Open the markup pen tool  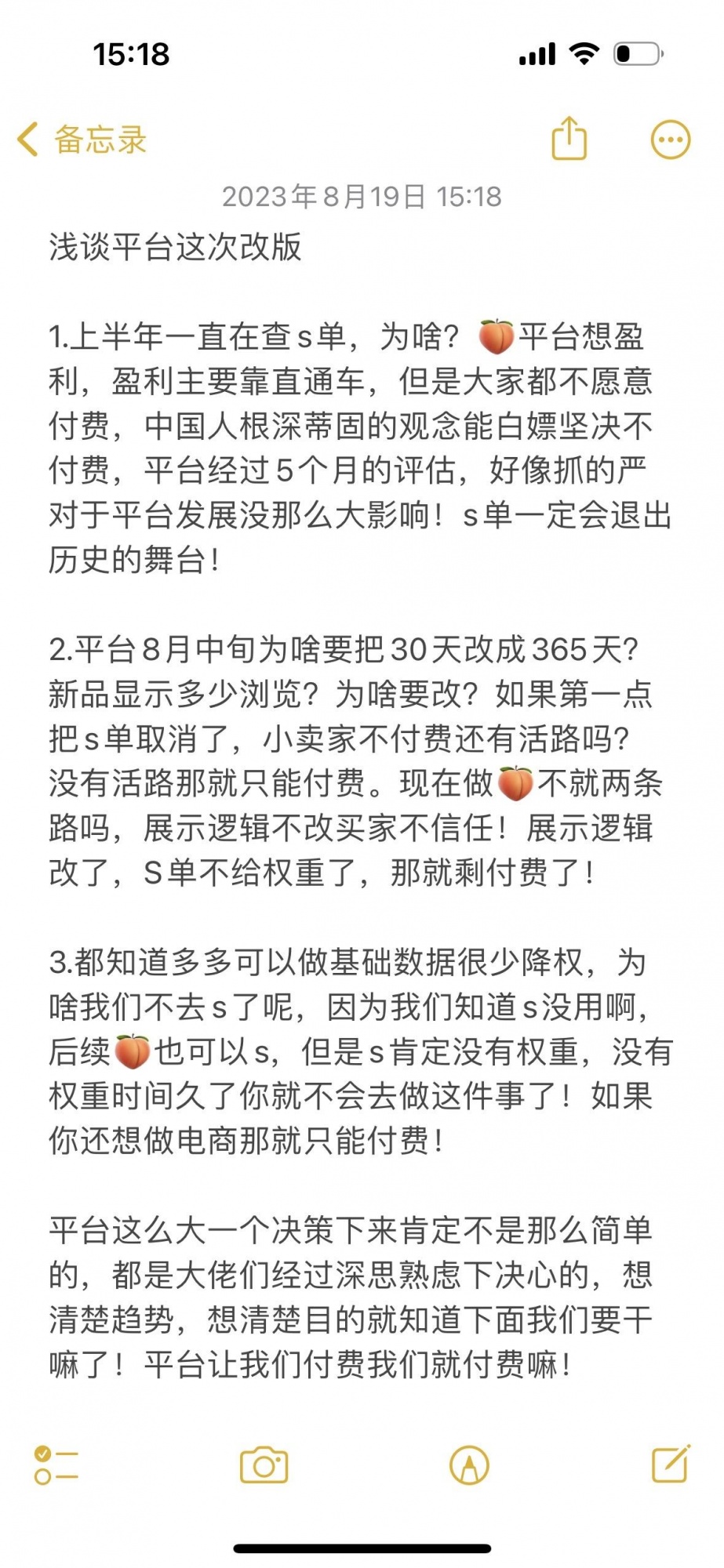click(x=469, y=1465)
